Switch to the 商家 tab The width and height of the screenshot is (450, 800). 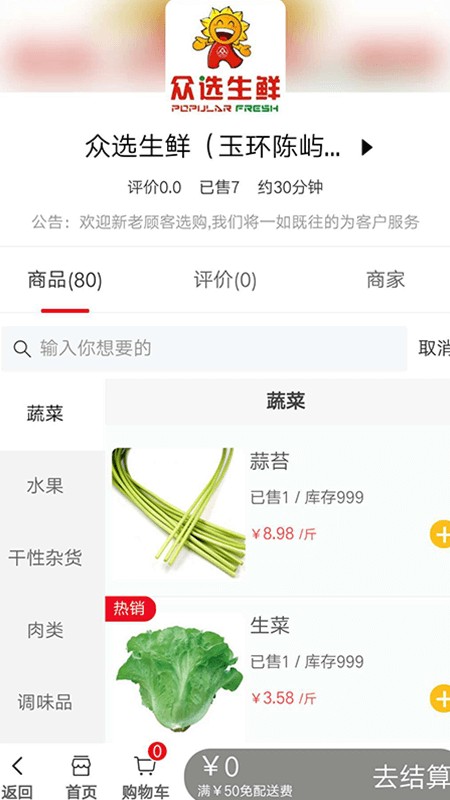(x=386, y=280)
